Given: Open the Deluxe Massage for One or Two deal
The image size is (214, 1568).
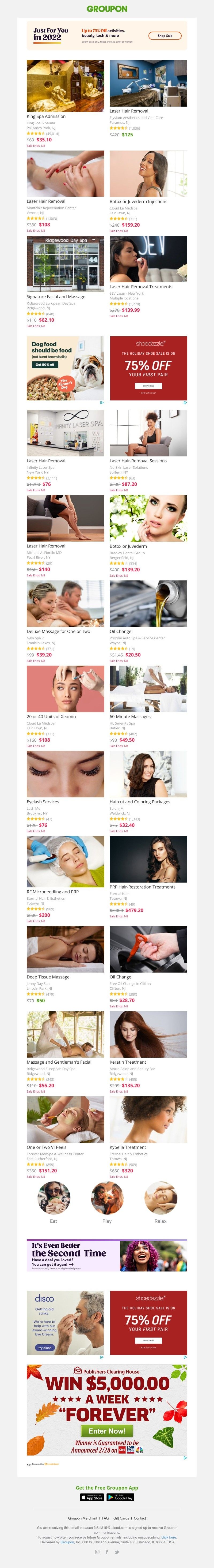Looking at the screenshot, I should (x=65, y=603).
